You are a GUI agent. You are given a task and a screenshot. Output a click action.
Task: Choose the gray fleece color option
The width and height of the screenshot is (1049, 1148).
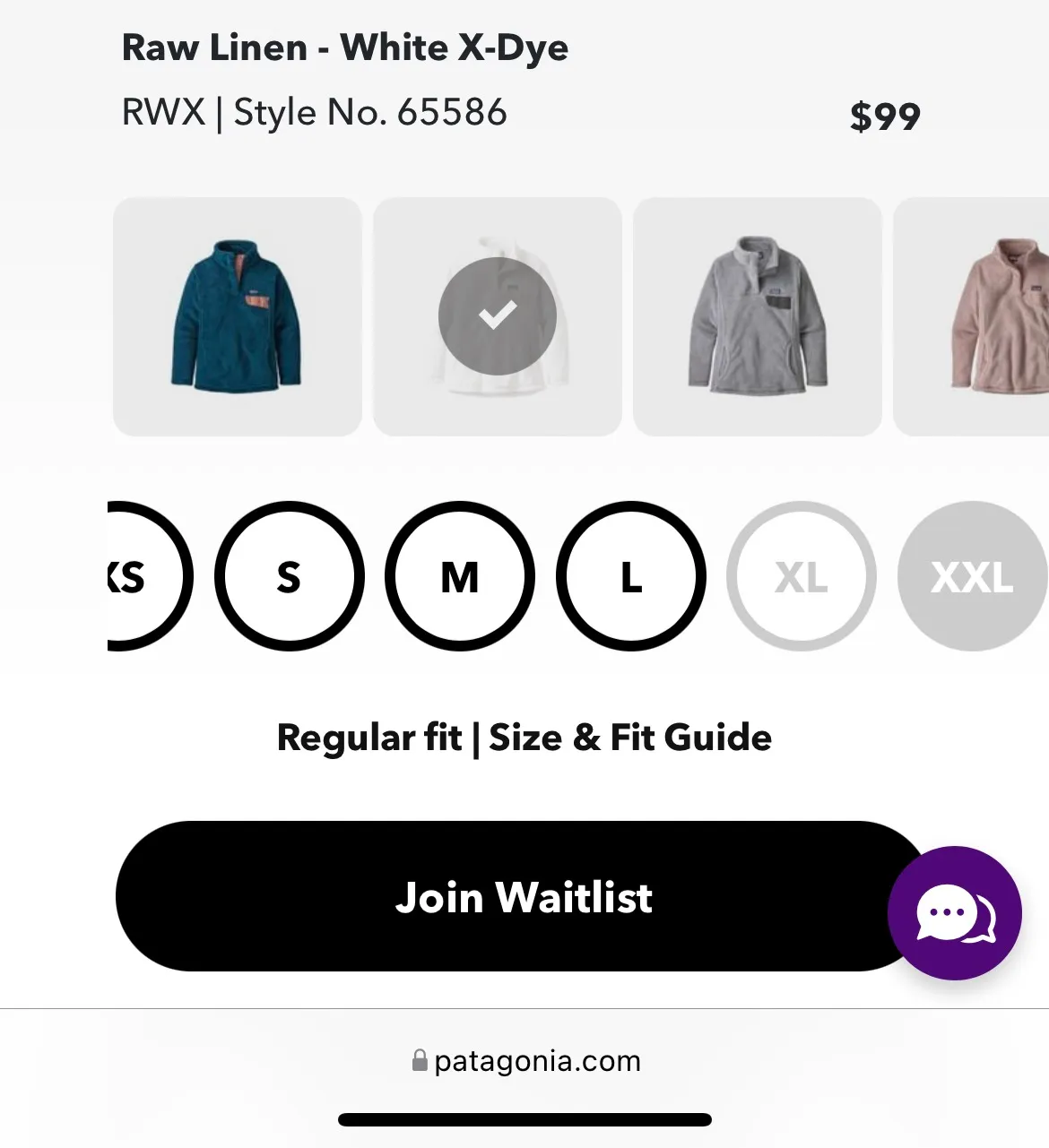758,316
